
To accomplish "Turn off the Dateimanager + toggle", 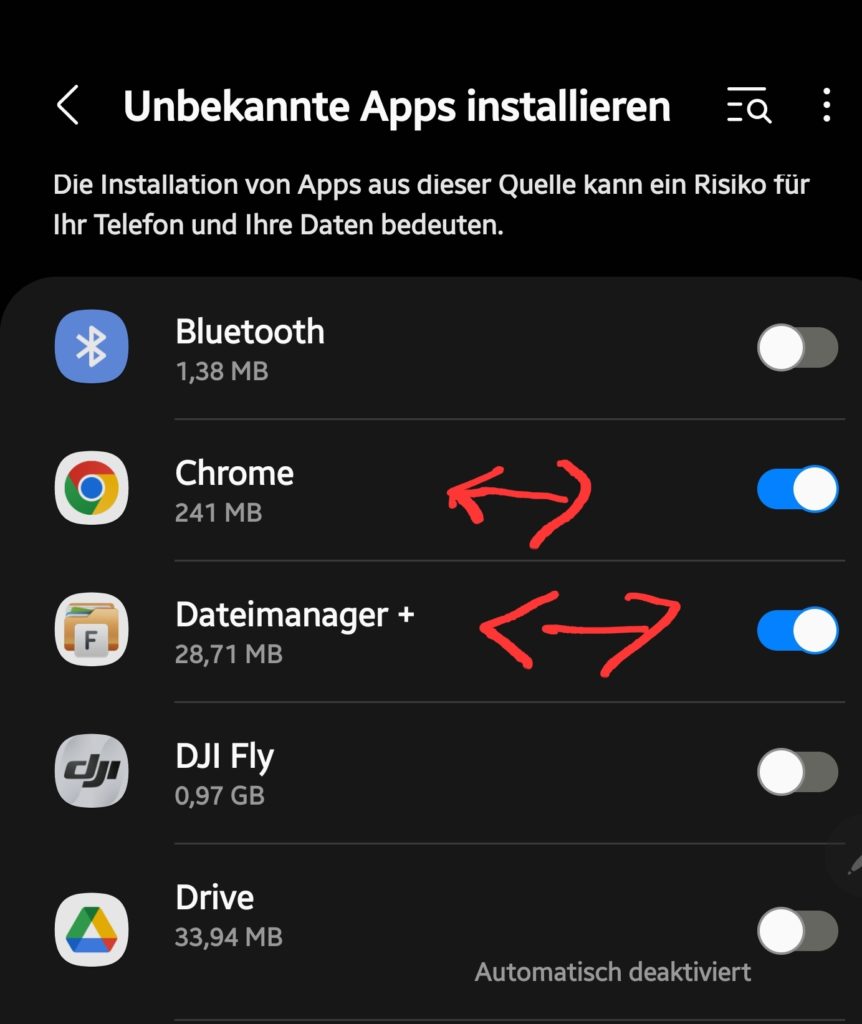I will pos(797,630).
